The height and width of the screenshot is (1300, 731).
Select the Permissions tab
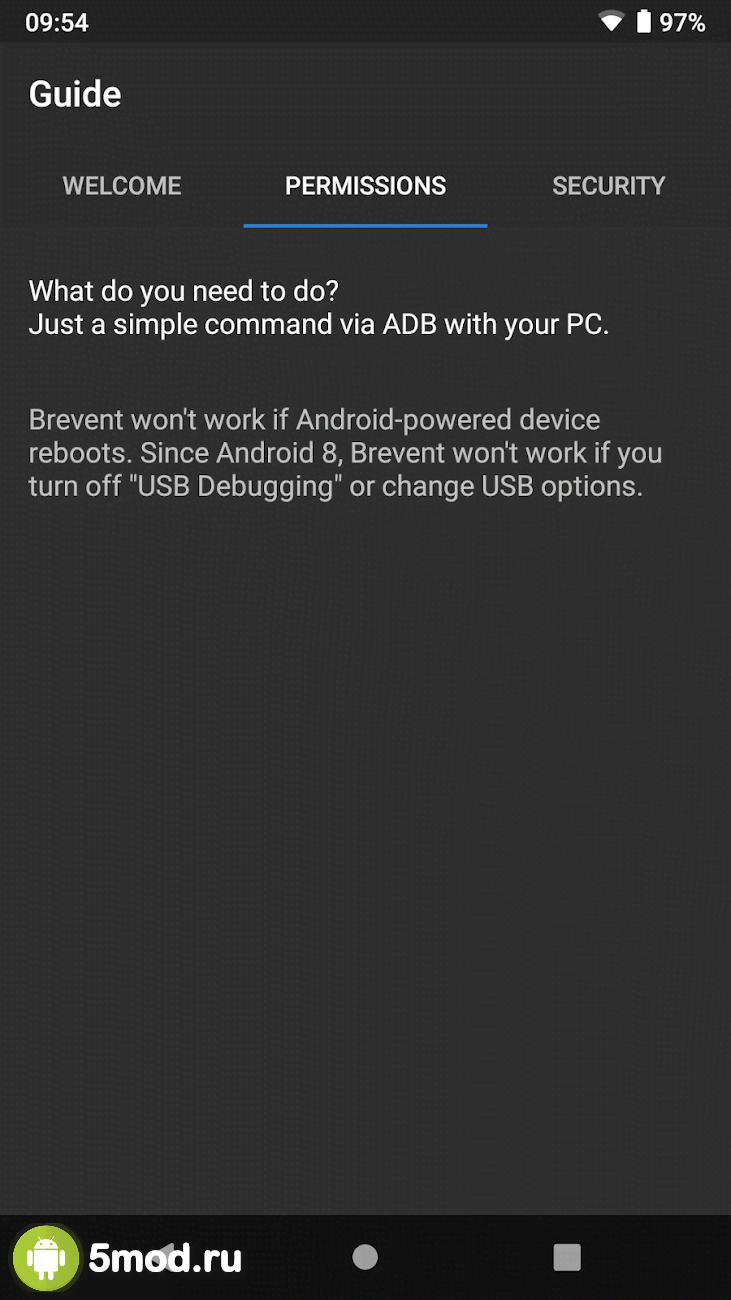point(365,186)
